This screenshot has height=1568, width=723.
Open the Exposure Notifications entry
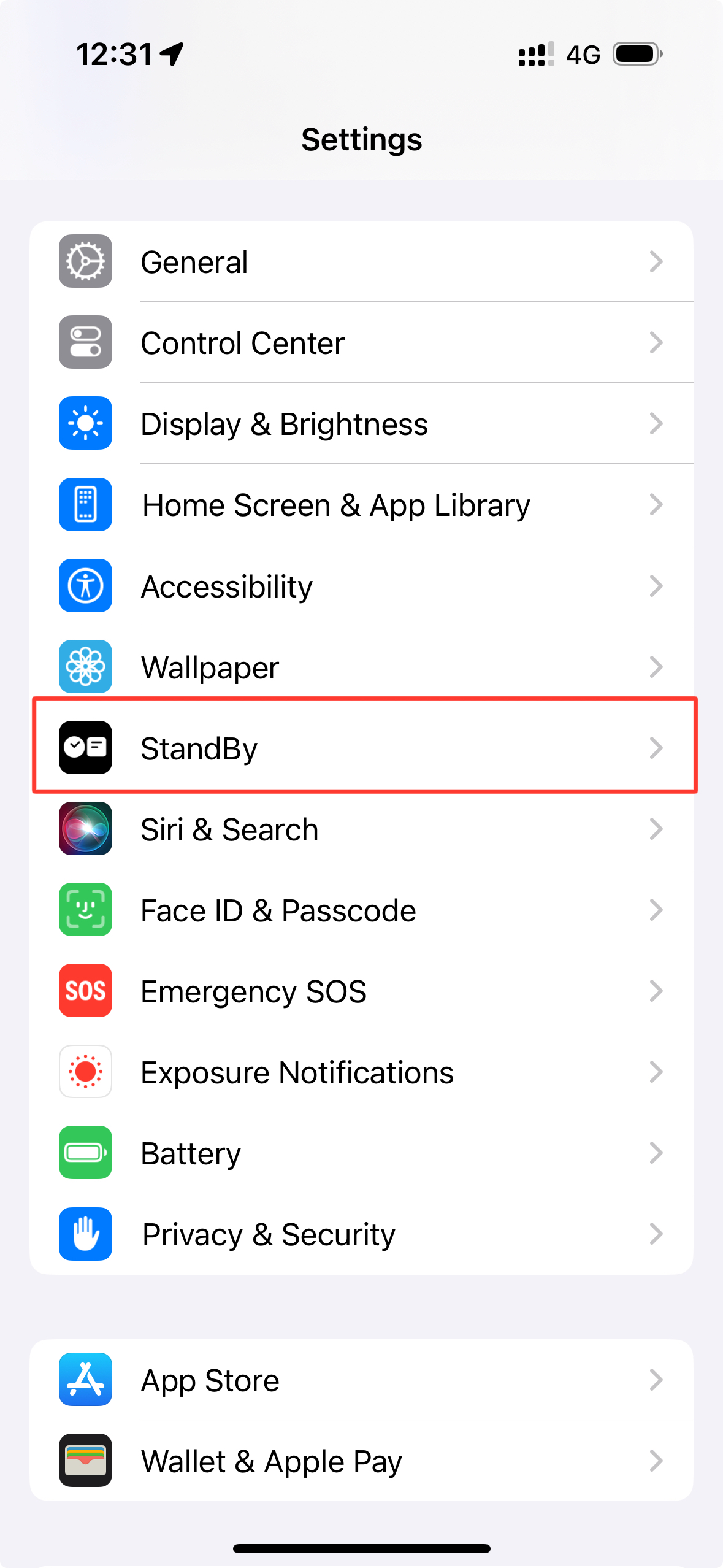pyautogui.click(x=361, y=1072)
